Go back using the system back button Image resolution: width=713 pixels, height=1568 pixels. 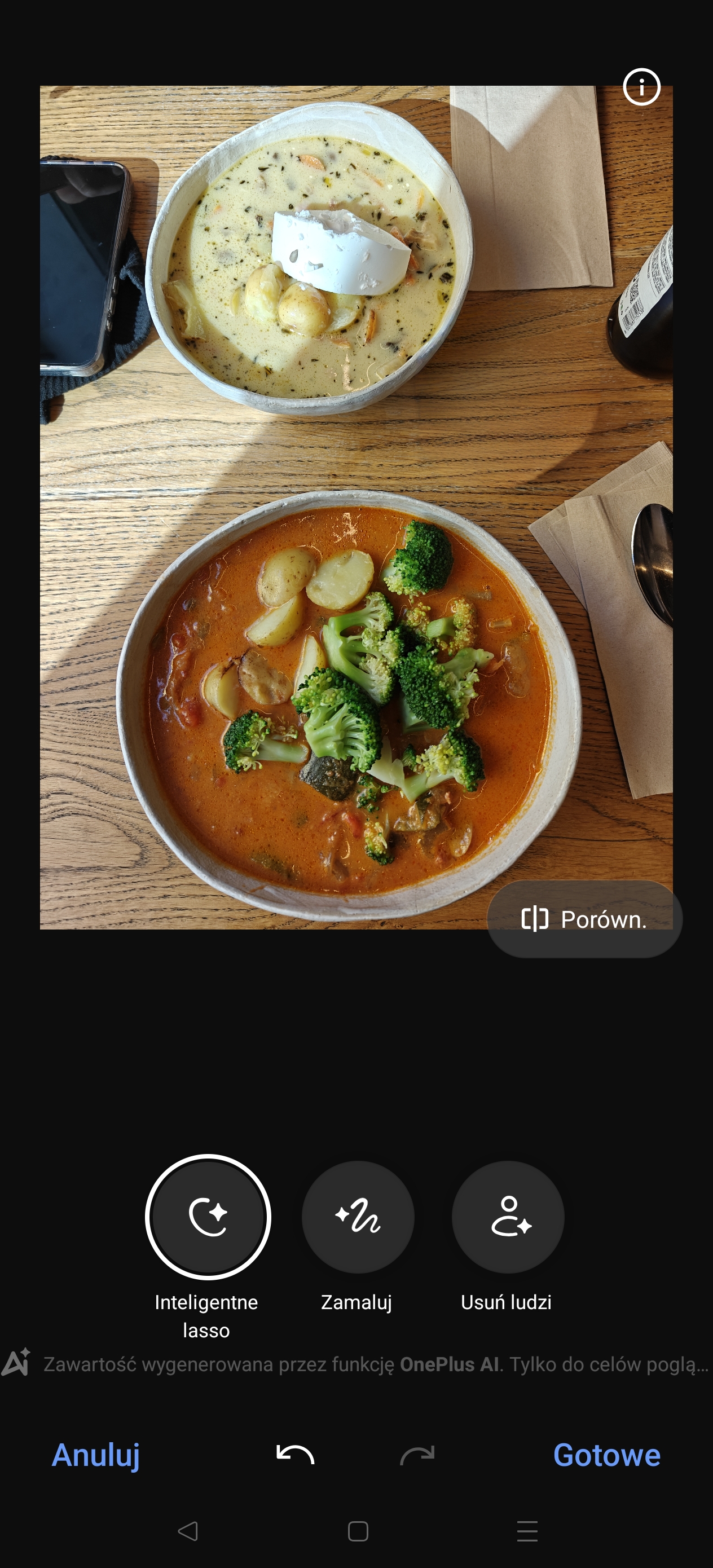coord(187,1531)
